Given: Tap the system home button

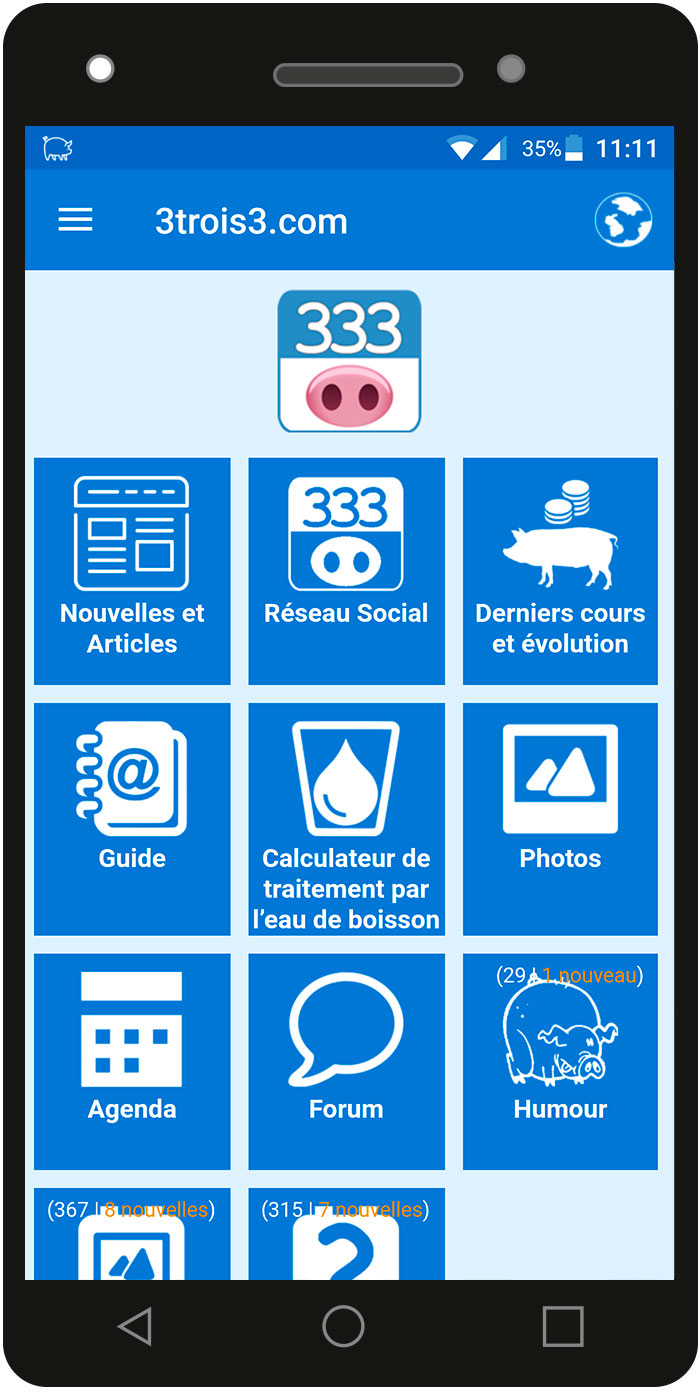Looking at the screenshot, I should pos(343,1326).
